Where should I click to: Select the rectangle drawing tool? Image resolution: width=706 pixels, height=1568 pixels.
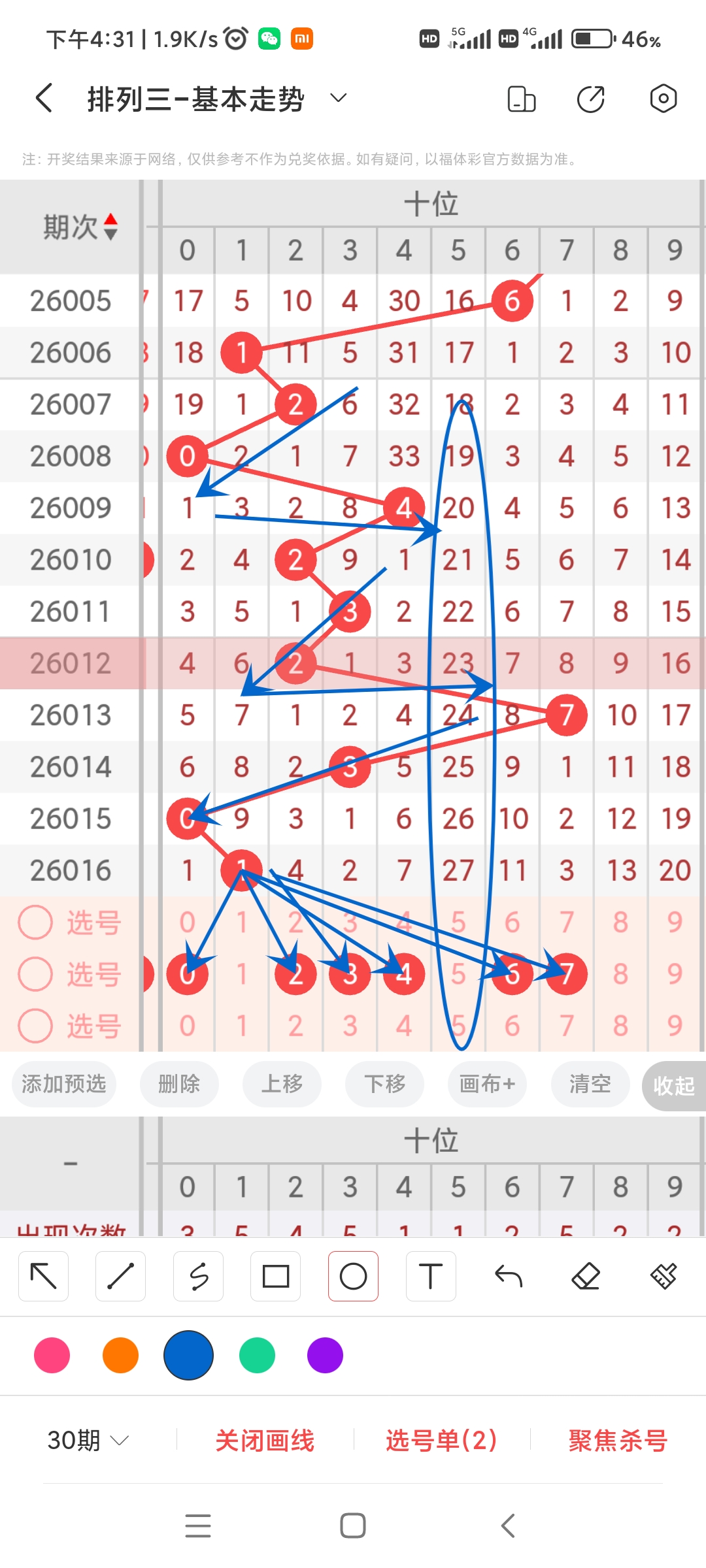click(x=276, y=1275)
